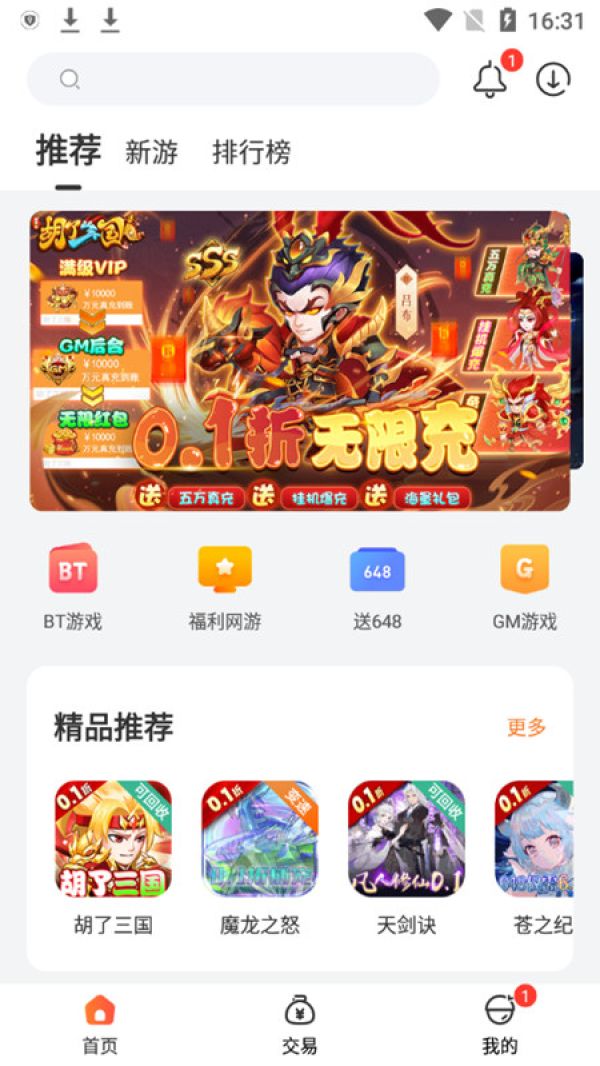The image size is (600, 1066).
Task: Select the 推荐 tab
Action: click(x=68, y=151)
